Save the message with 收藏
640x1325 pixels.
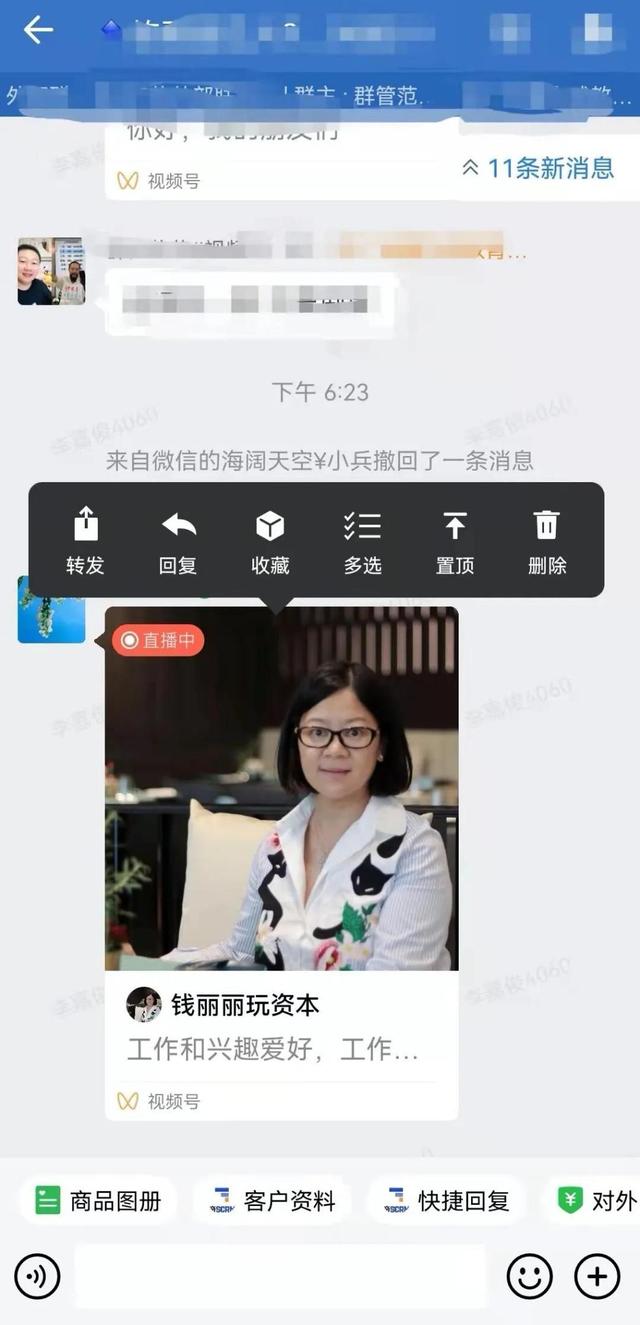click(270, 541)
